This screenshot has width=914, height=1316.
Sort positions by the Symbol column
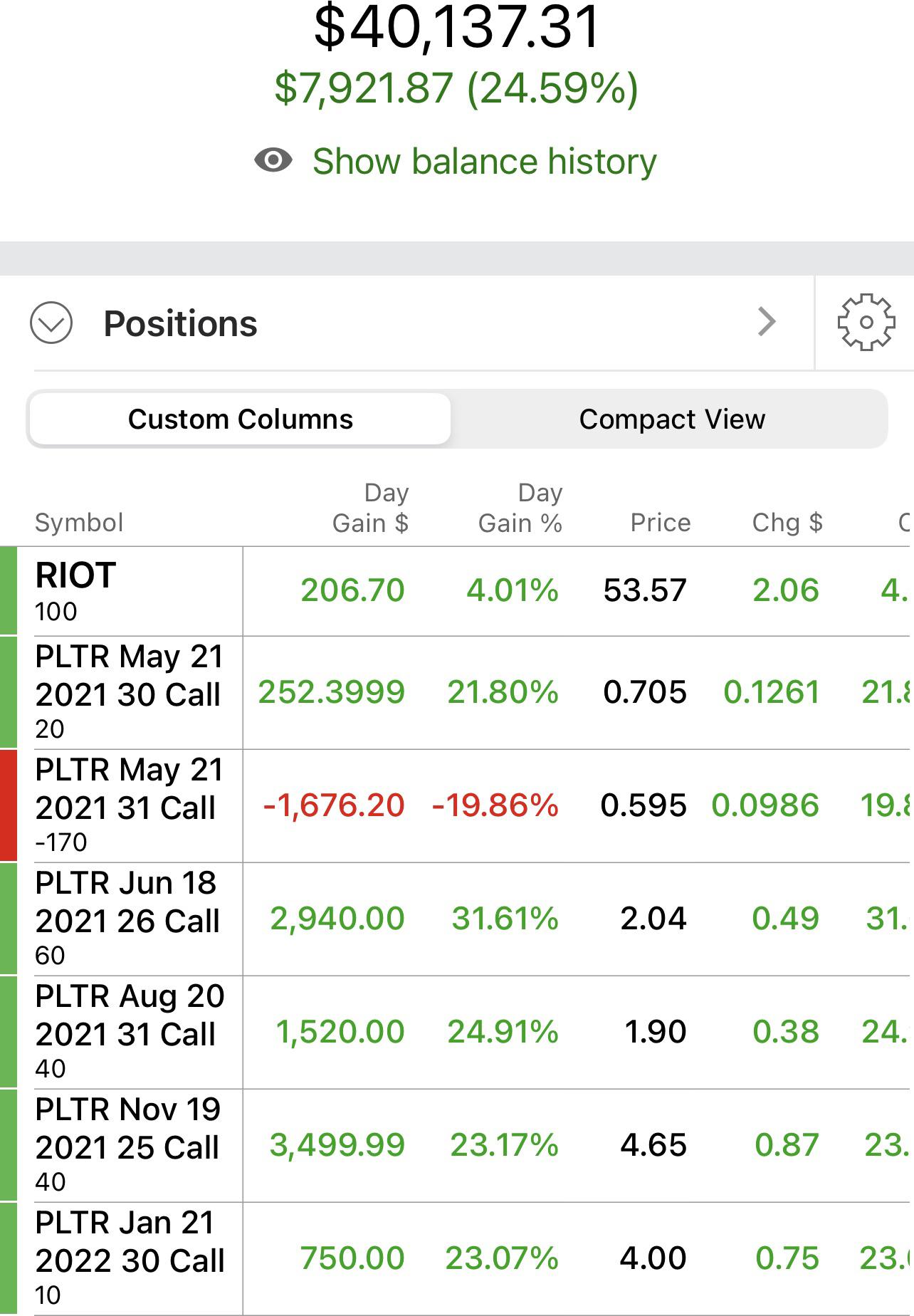point(80,522)
